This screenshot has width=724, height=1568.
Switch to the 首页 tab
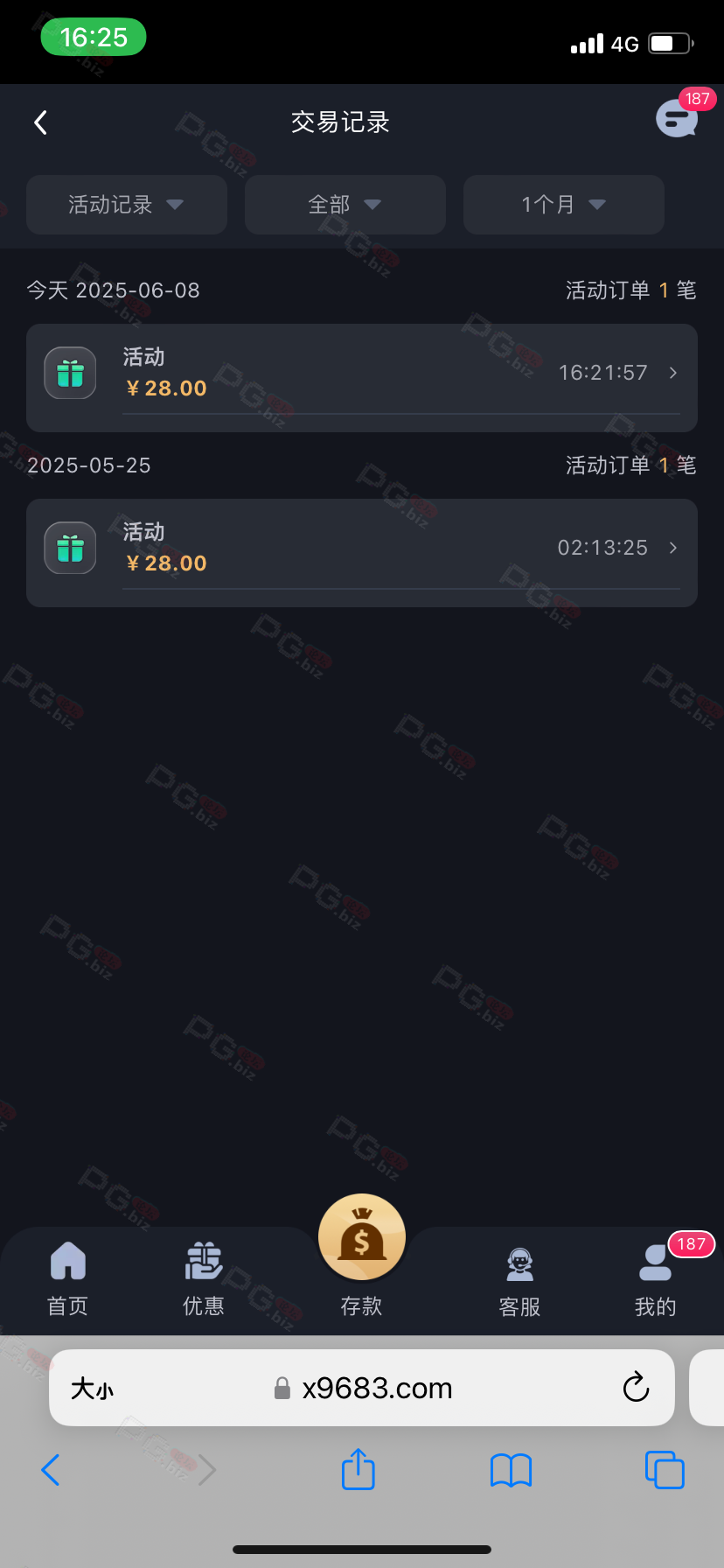click(68, 1279)
